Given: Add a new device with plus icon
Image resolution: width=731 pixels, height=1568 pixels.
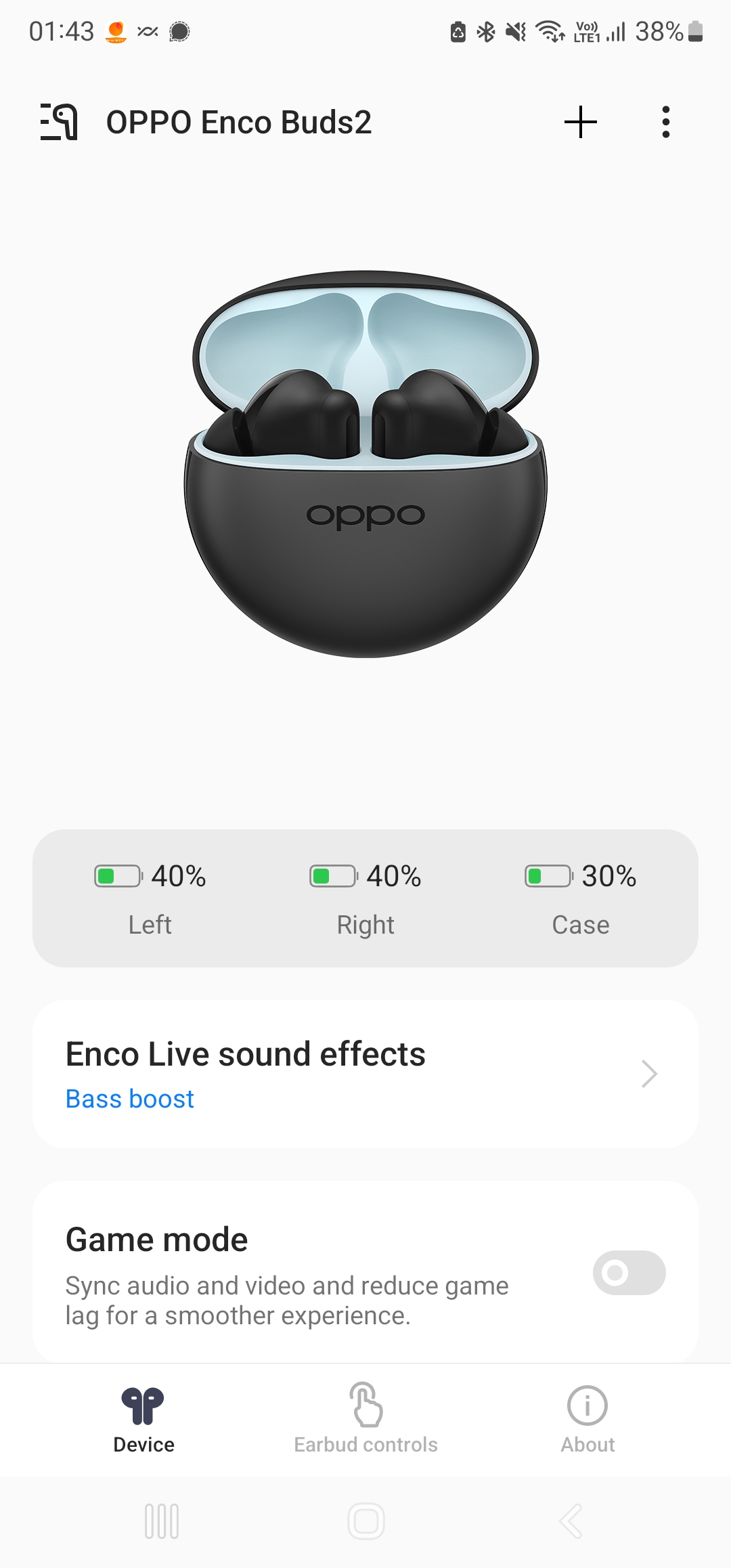Looking at the screenshot, I should pos(581,122).
